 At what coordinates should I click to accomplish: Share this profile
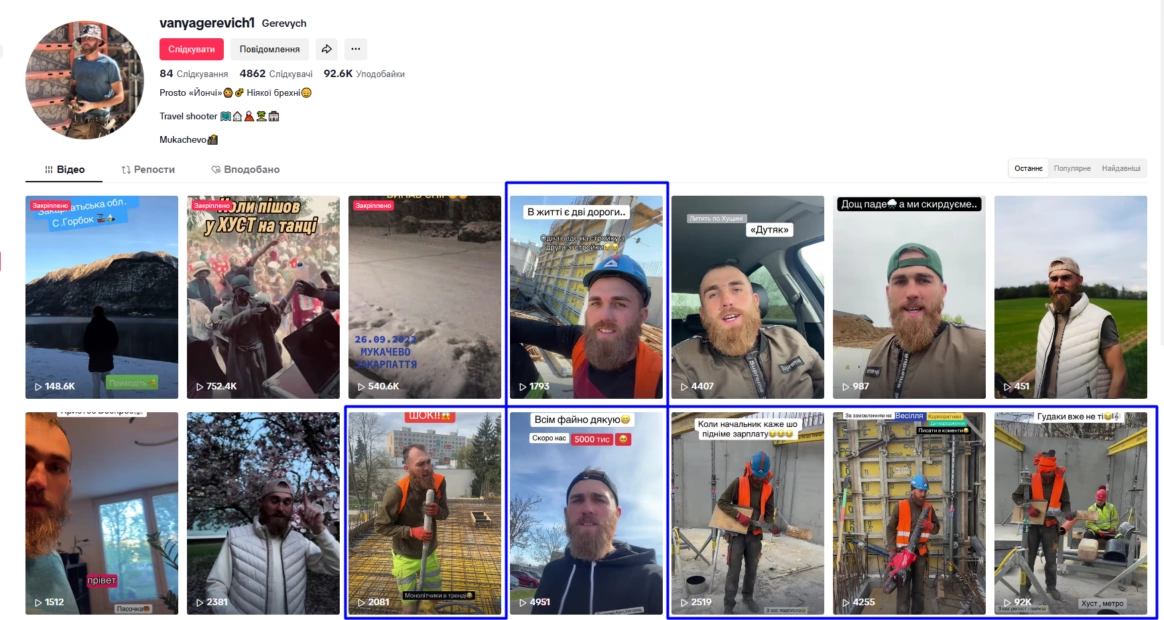coord(326,49)
